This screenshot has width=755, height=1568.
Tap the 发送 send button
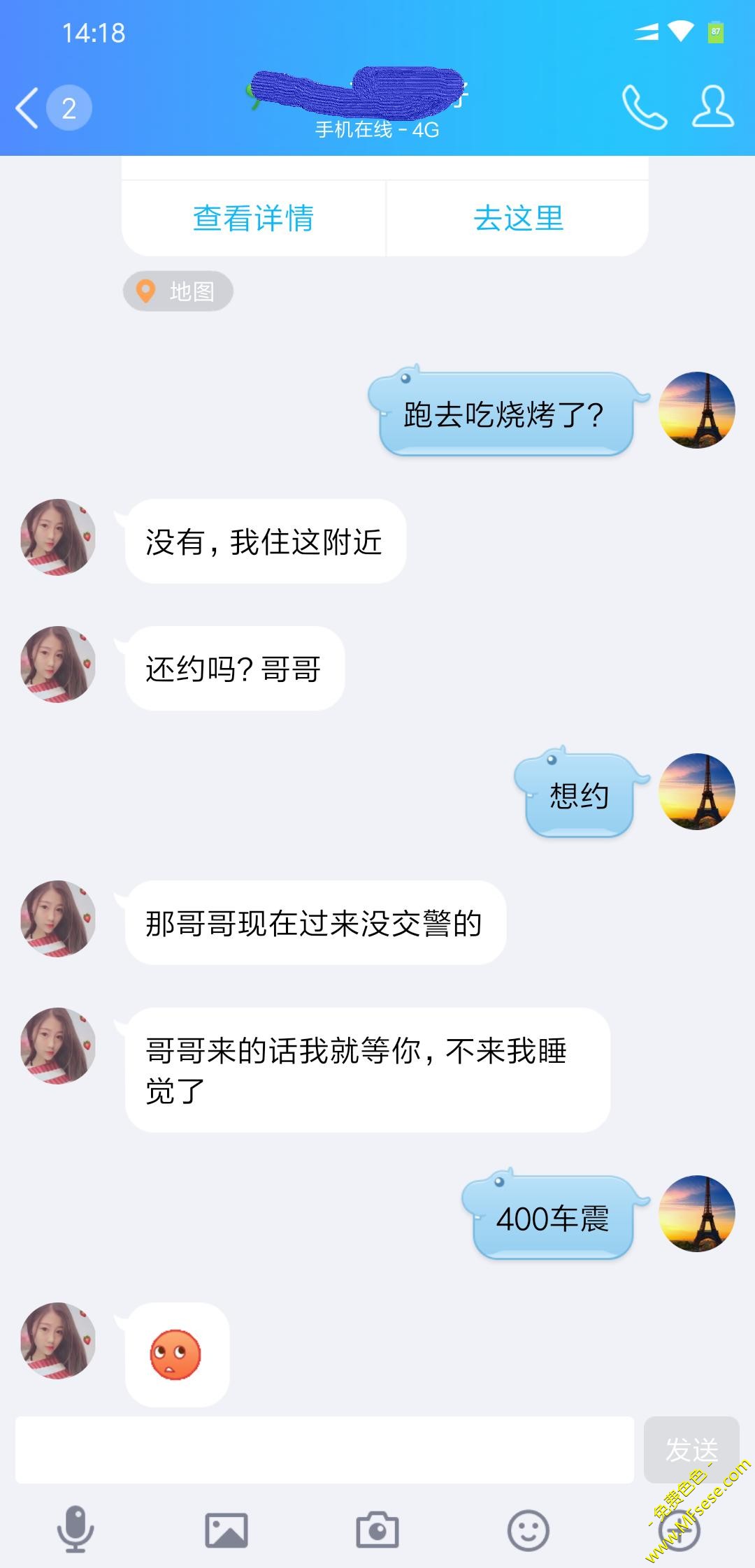coord(691,1450)
